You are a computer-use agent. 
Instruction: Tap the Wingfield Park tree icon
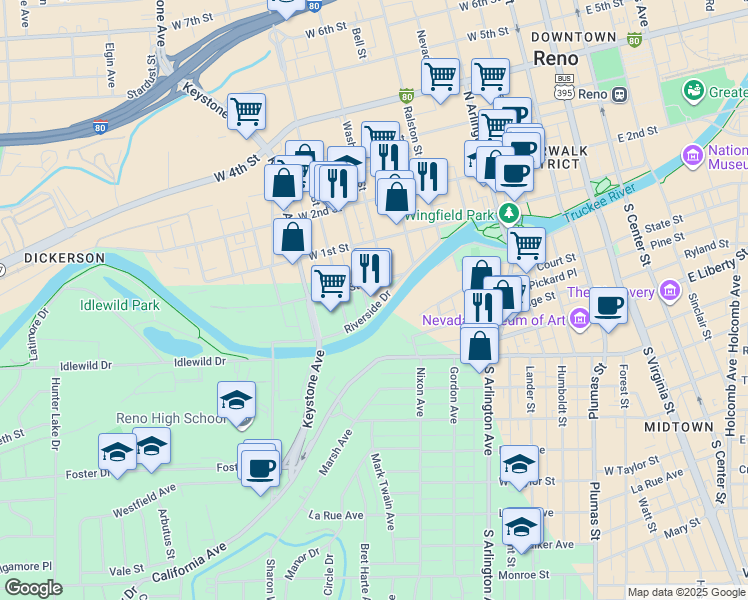pos(509,212)
